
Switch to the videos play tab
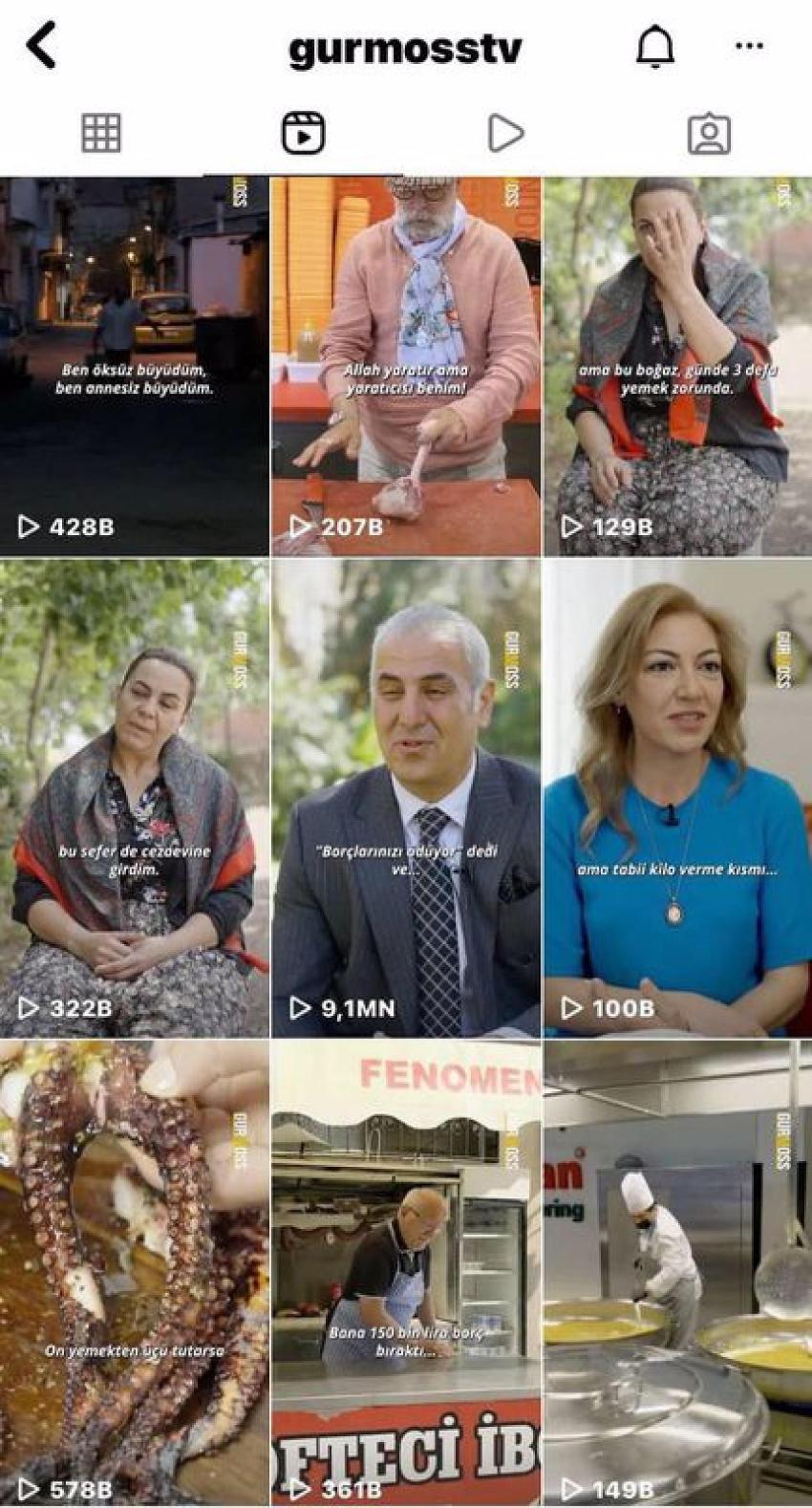(x=505, y=134)
